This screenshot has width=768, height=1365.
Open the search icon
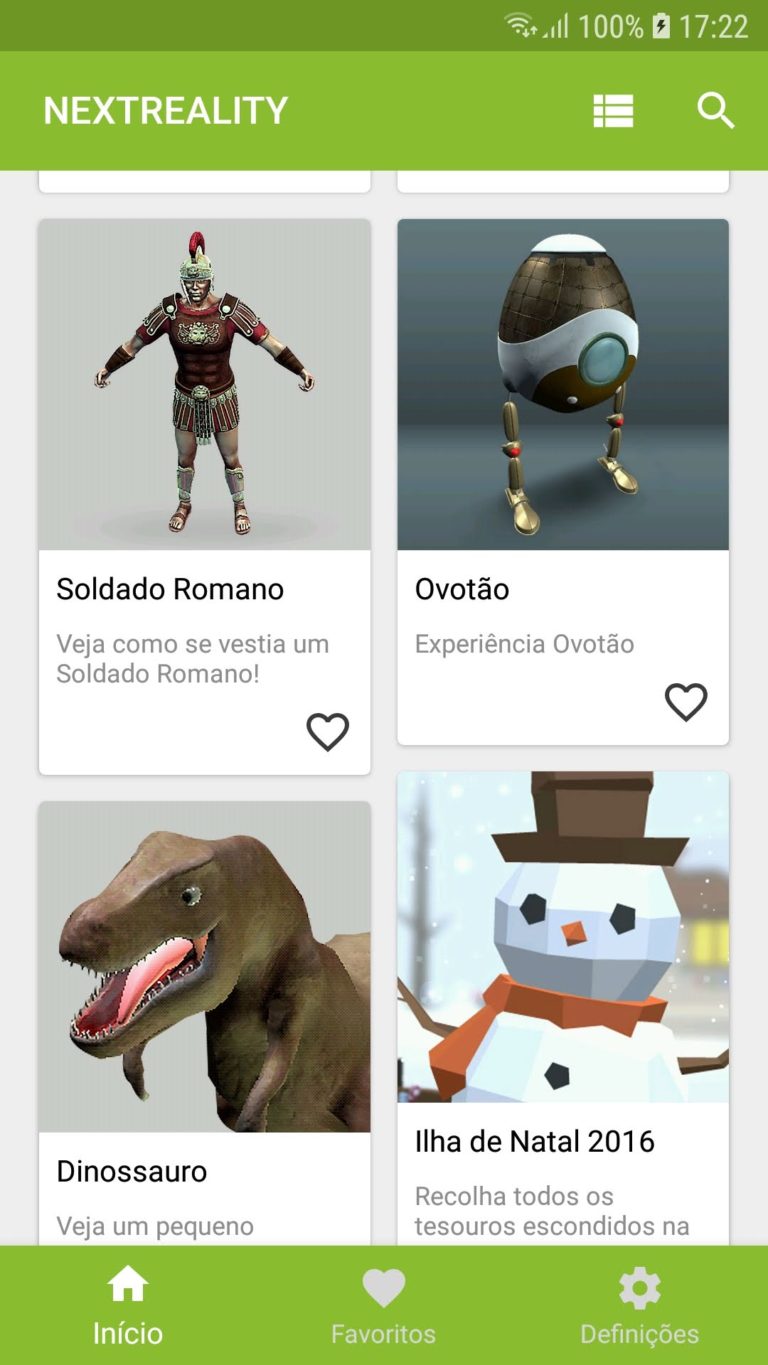[716, 111]
